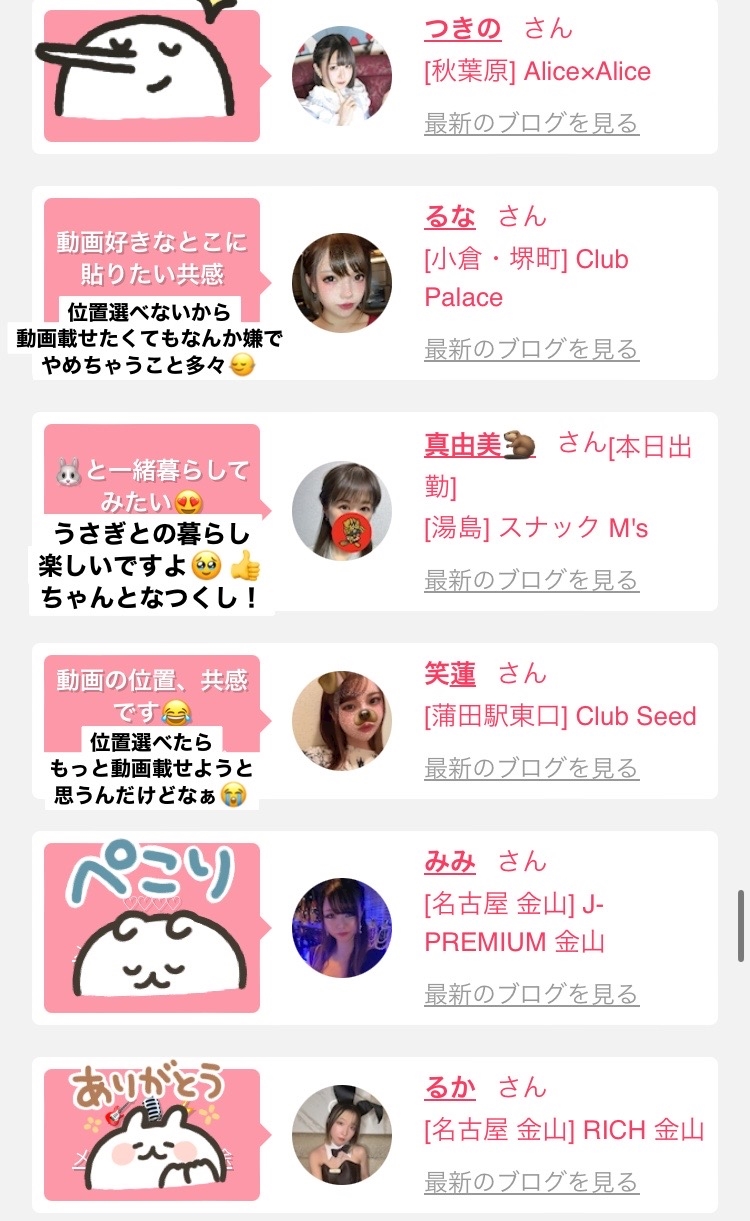This screenshot has height=1221, width=750.
Task: View るな's latest blog link
Action: tap(531, 349)
